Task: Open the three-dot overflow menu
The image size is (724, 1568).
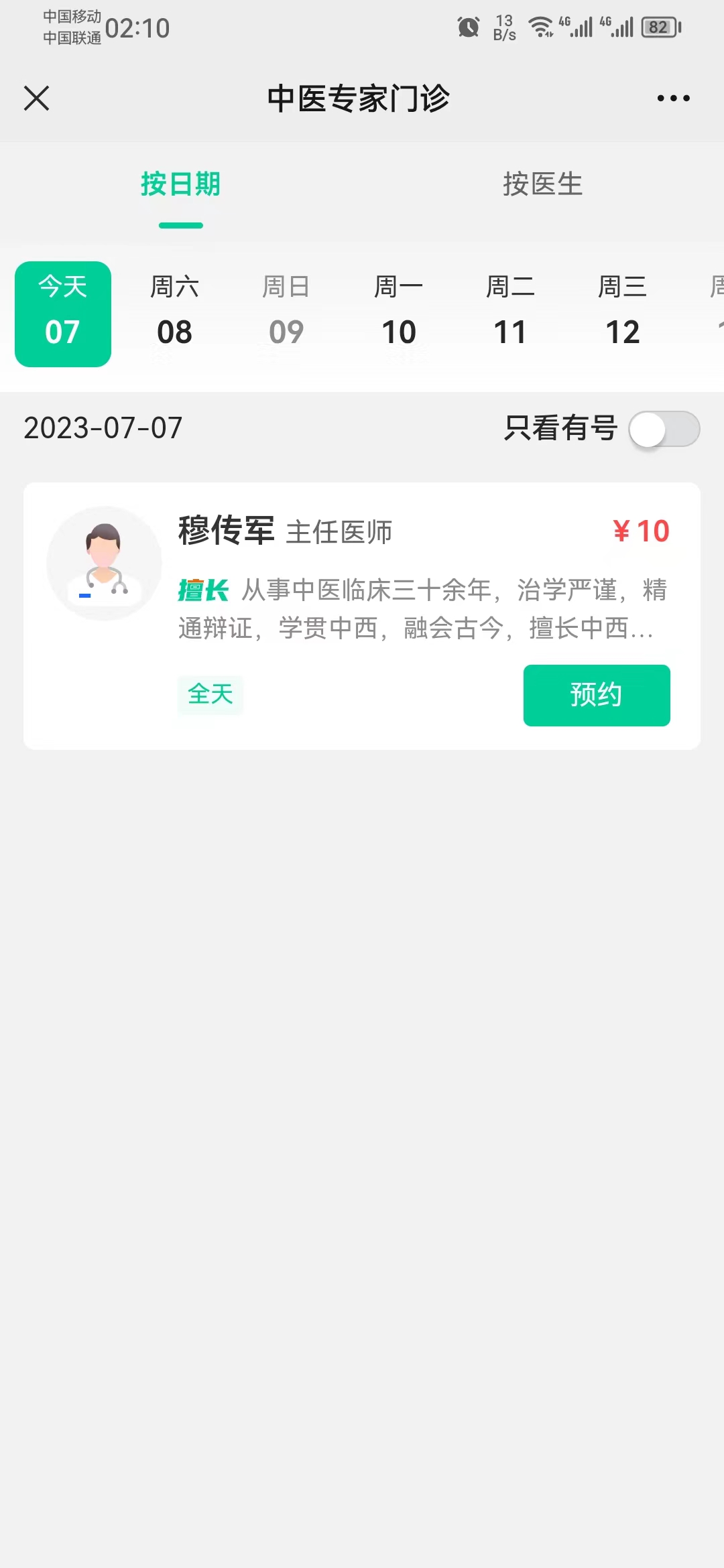Action: pyautogui.click(x=673, y=98)
